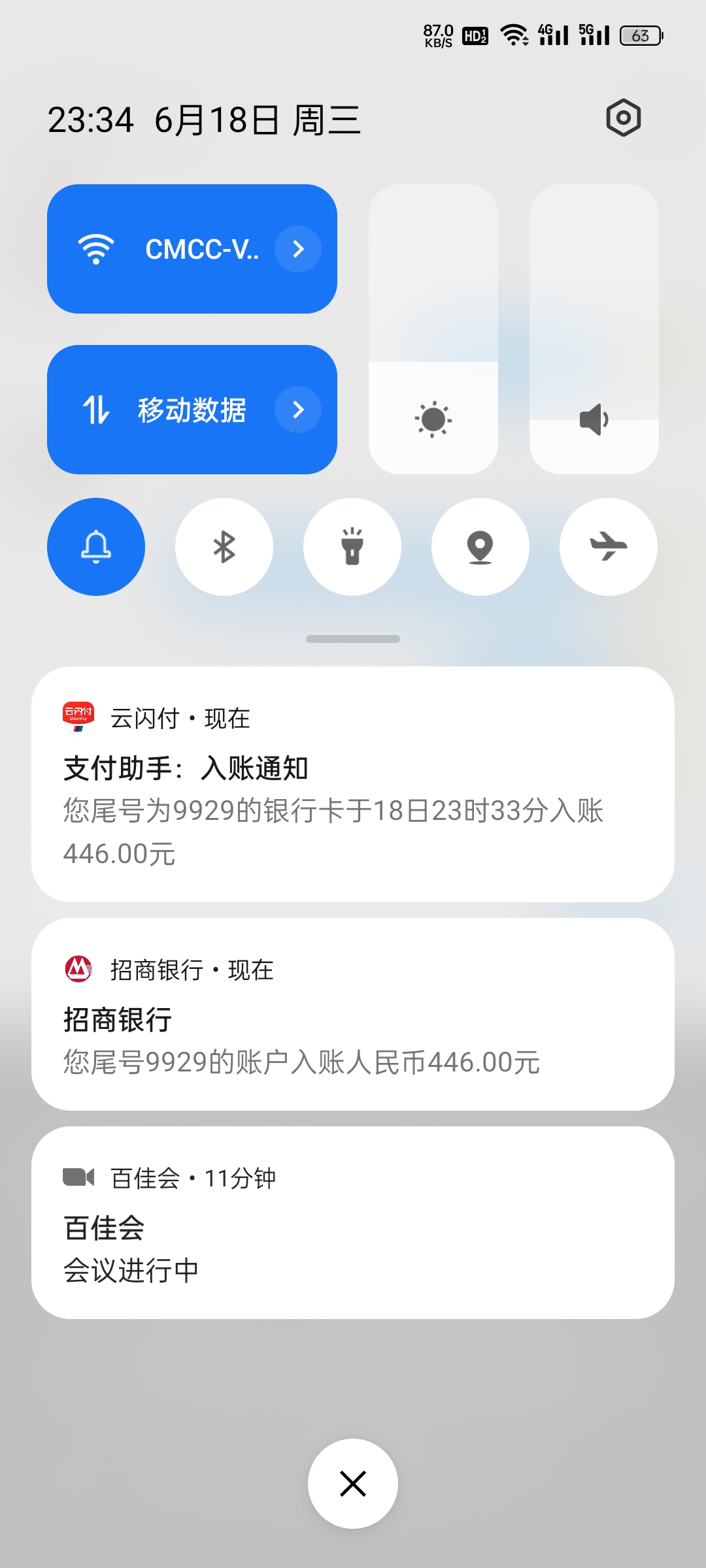
Task: Tap the panel handle bar
Action: pos(353,639)
